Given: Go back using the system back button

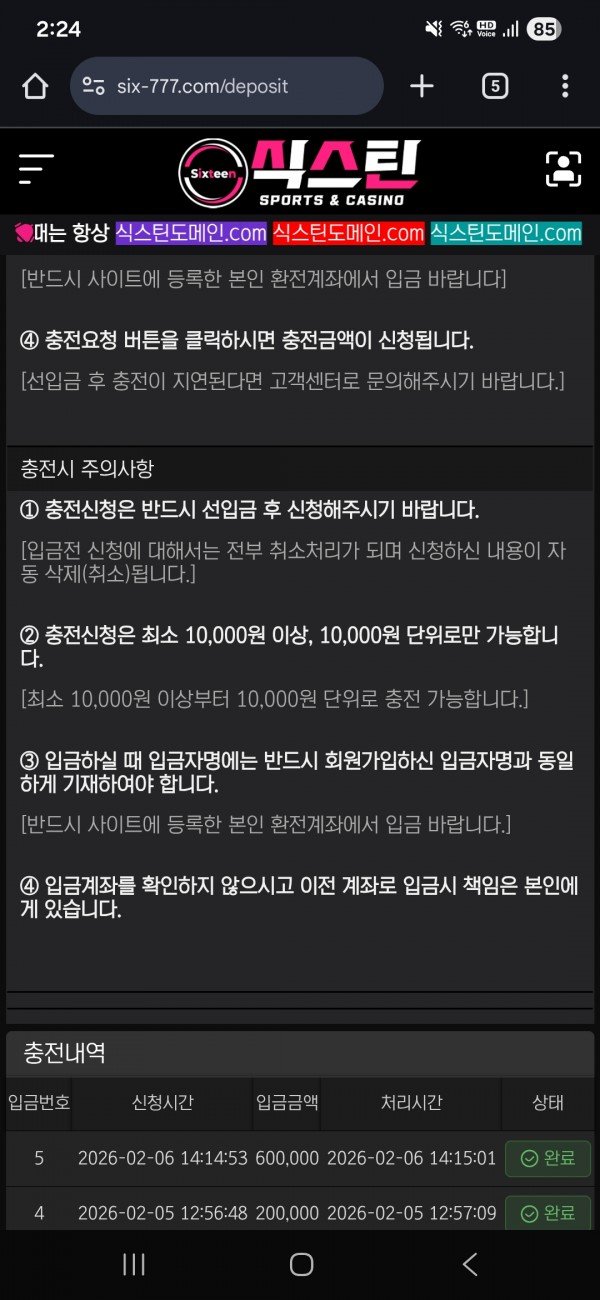Looking at the screenshot, I should [469, 1264].
